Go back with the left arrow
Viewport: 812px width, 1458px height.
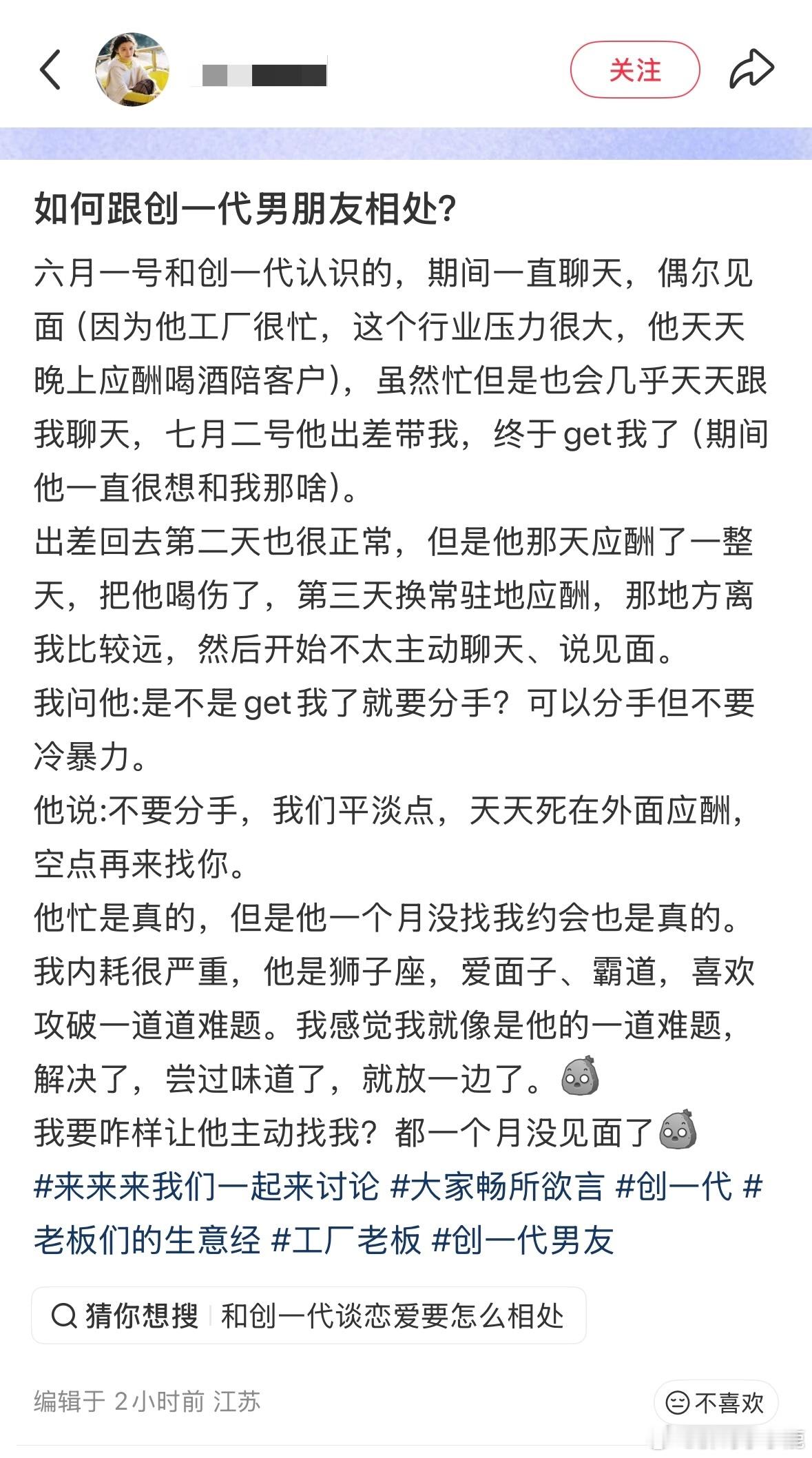coord(50,70)
